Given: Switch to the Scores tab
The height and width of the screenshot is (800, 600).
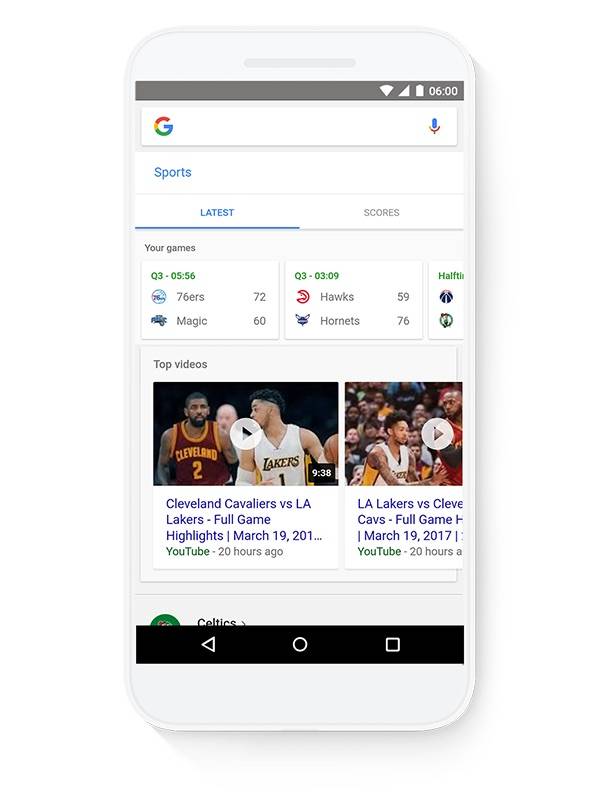Looking at the screenshot, I should (381, 212).
